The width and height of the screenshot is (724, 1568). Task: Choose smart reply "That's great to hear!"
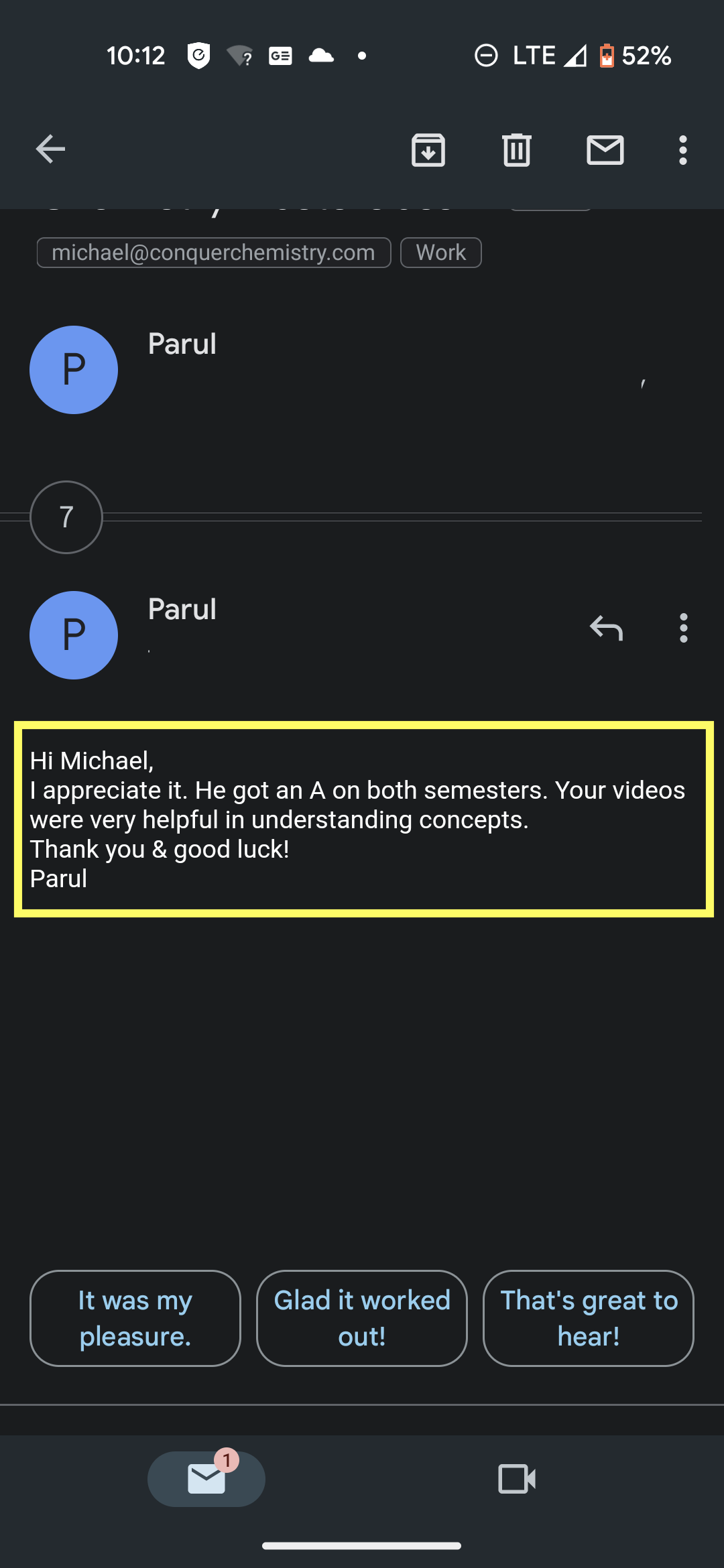point(589,1318)
